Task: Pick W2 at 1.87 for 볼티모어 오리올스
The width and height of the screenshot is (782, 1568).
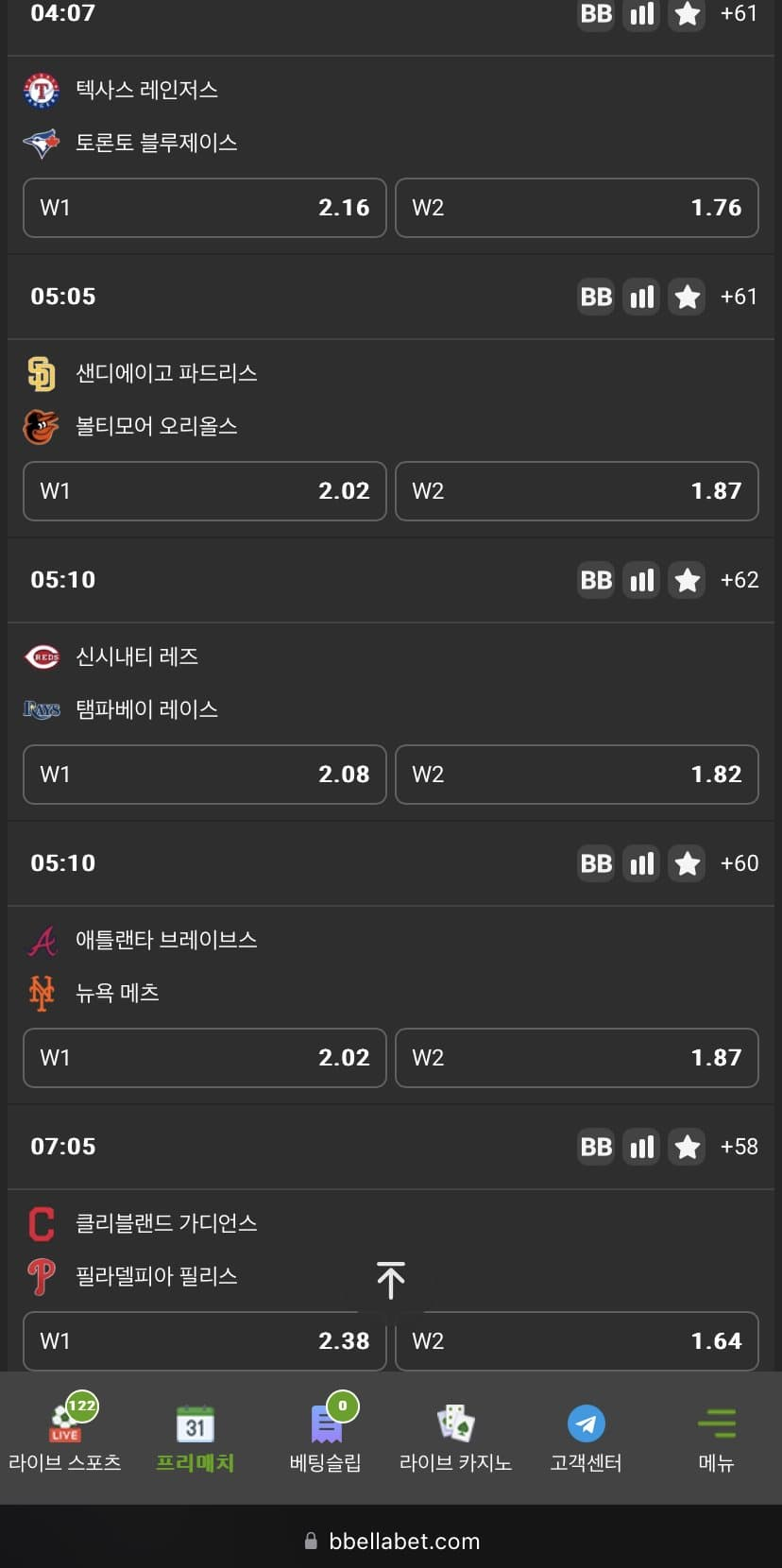Action: pos(576,491)
